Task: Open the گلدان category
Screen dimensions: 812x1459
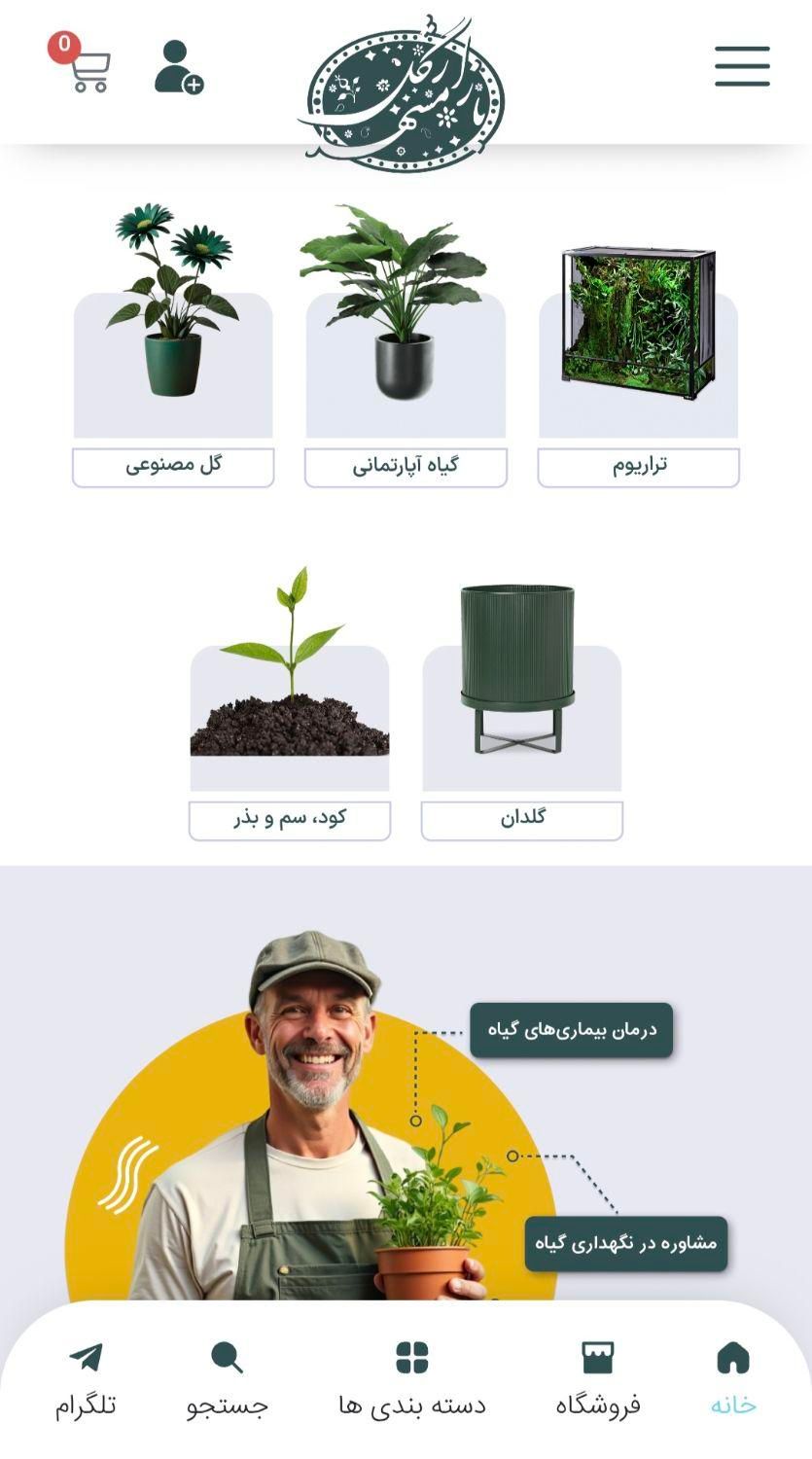Action: coord(522,820)
